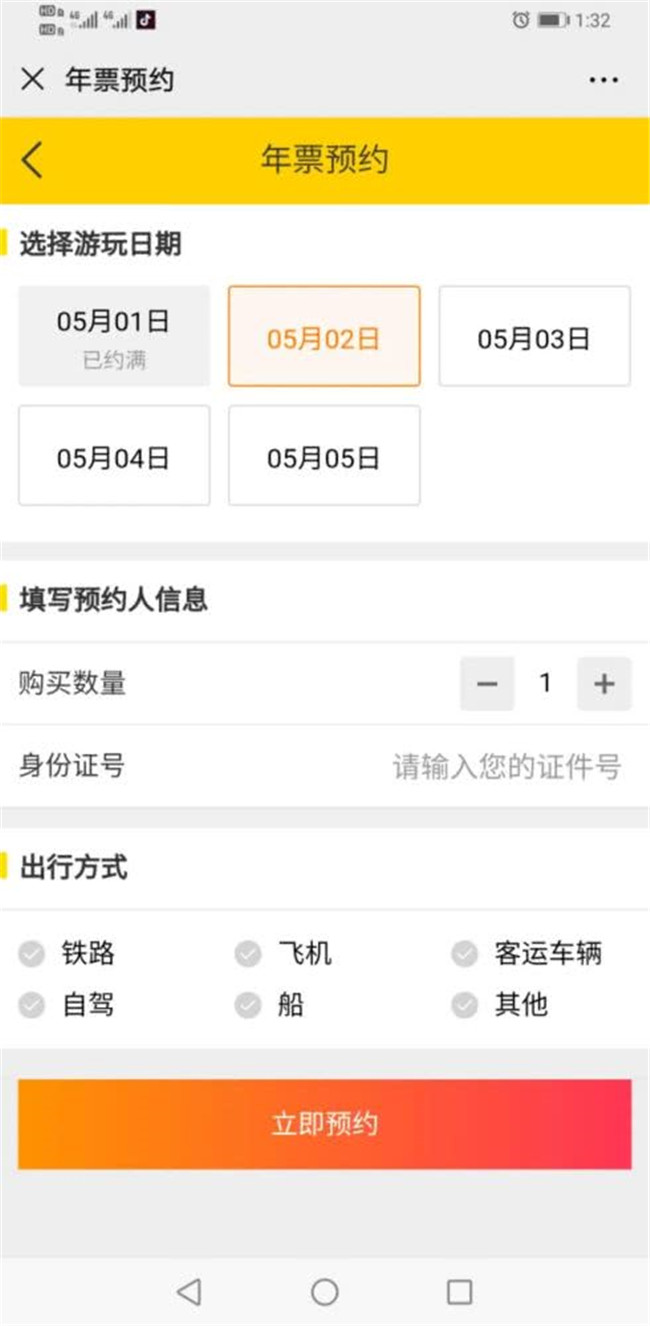
Task: Tap the 身份证号 input field
Action: click(x=506, y=767)
